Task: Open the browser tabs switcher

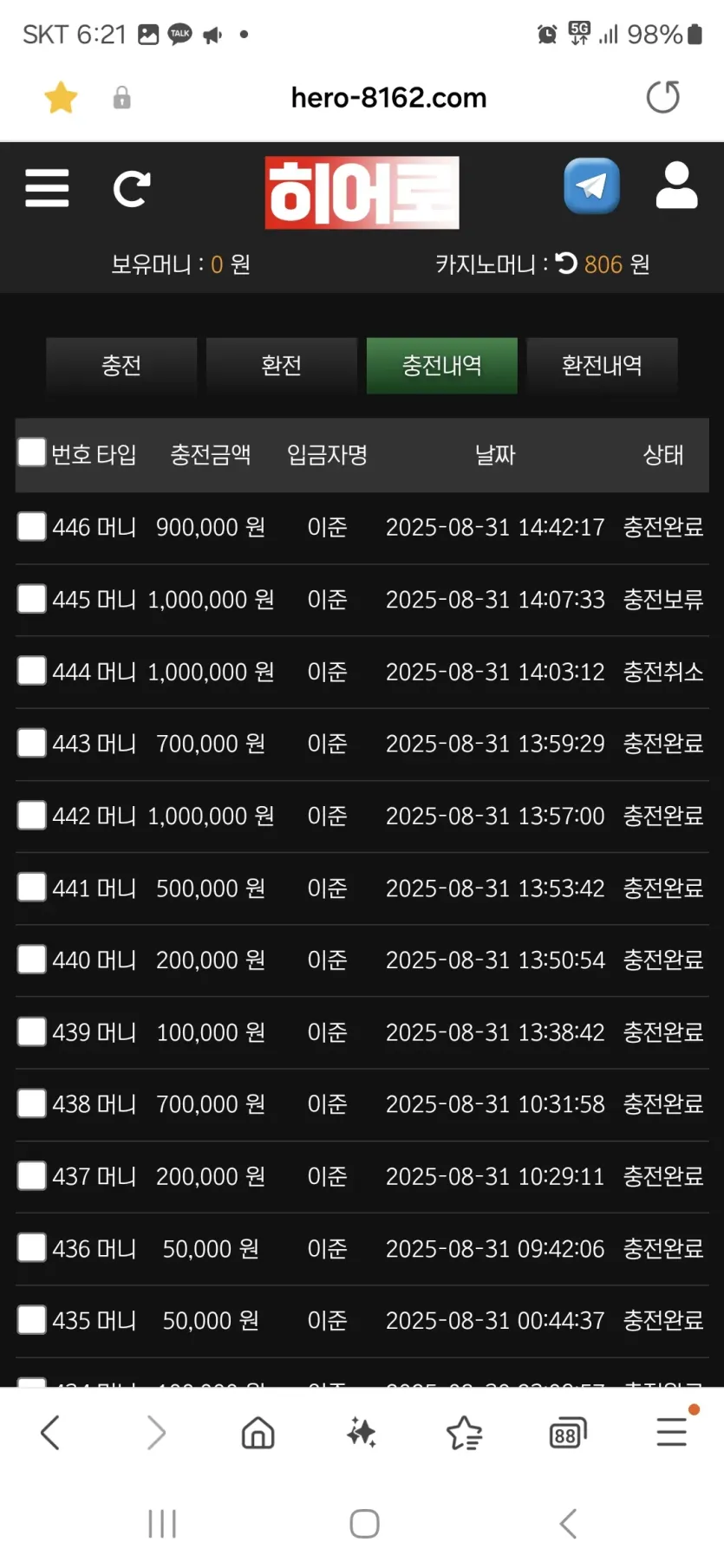Action: 568,1433
